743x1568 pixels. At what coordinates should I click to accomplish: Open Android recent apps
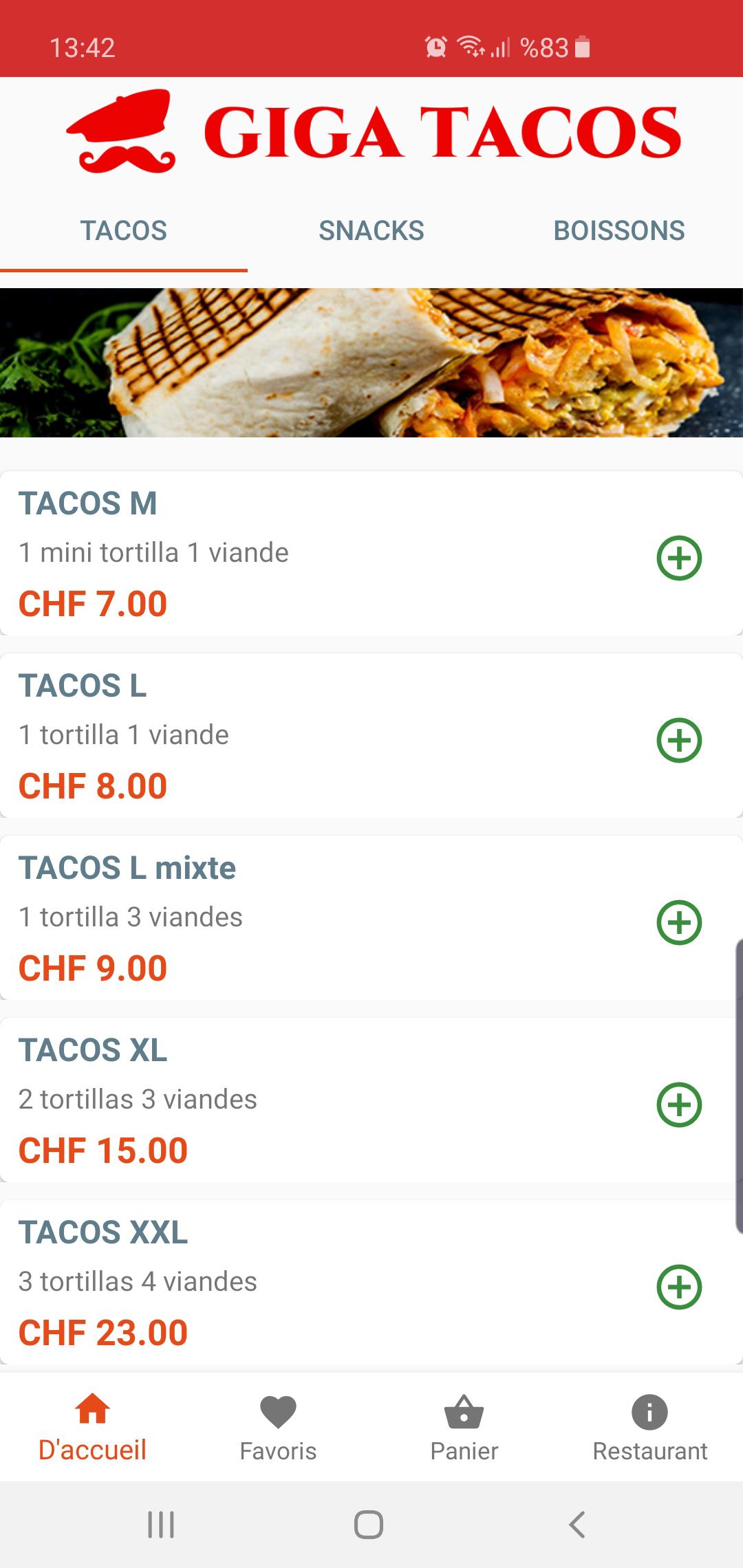[160, 1524]
